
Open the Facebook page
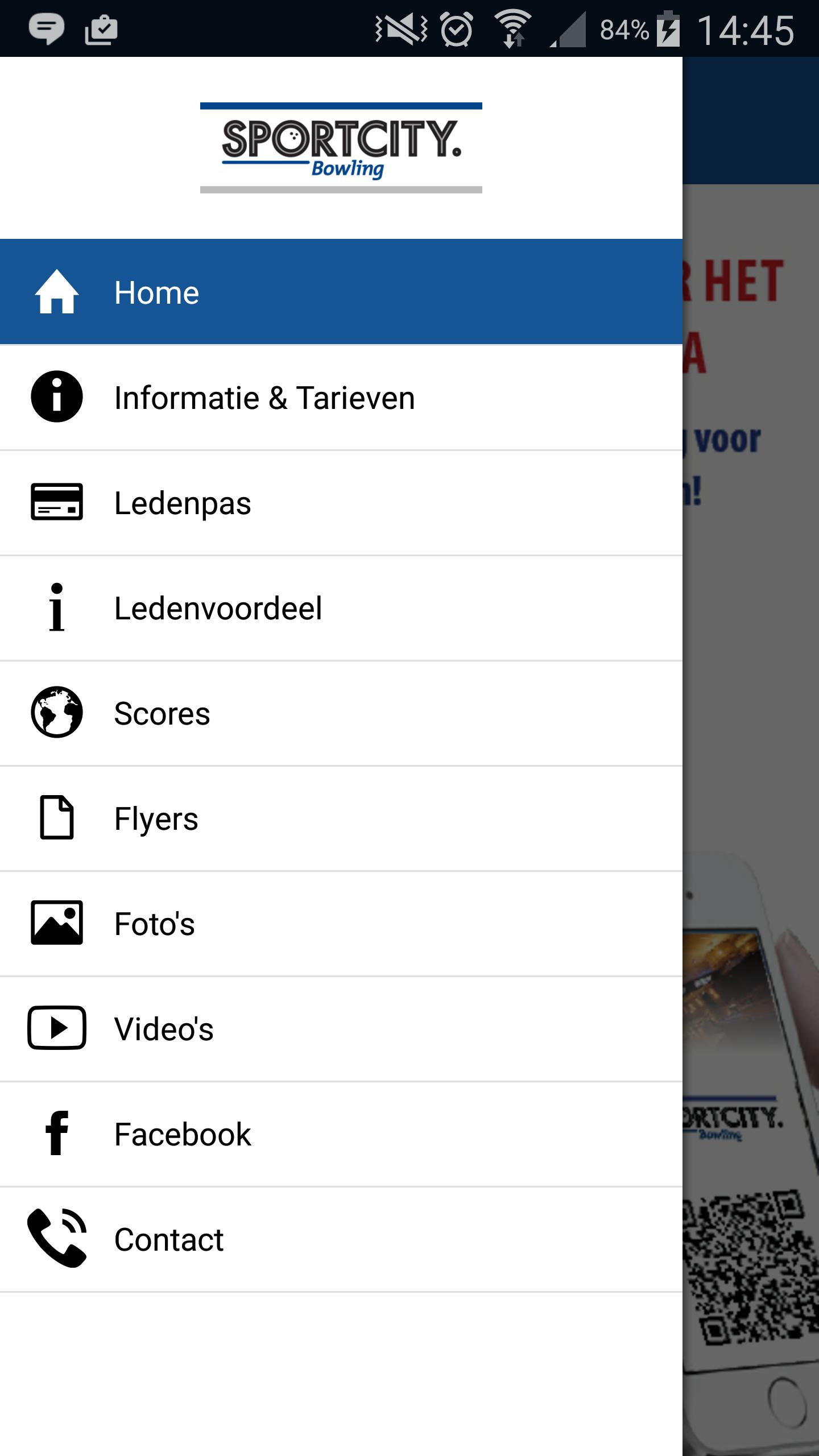pos(341,1134)
